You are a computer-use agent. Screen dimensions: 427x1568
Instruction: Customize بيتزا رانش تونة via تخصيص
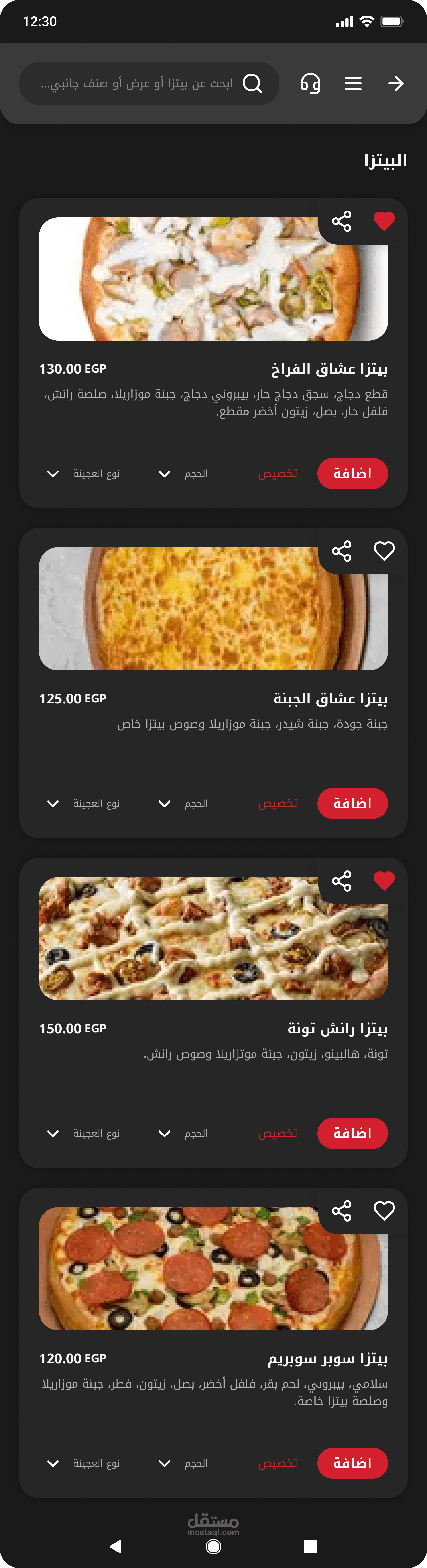278,1133
